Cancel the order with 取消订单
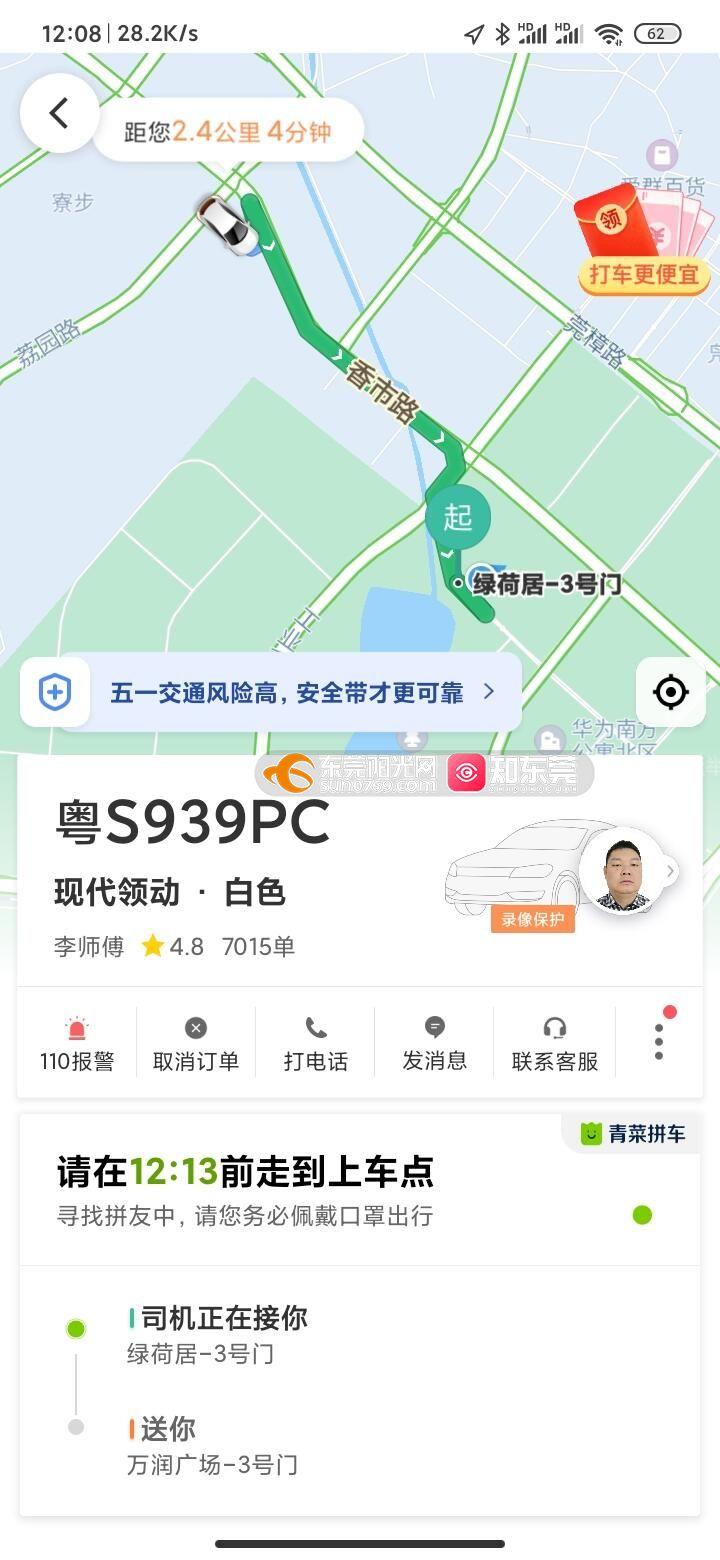The height and width of the screenshot is (1560, 720). [x=196, y=1043]
